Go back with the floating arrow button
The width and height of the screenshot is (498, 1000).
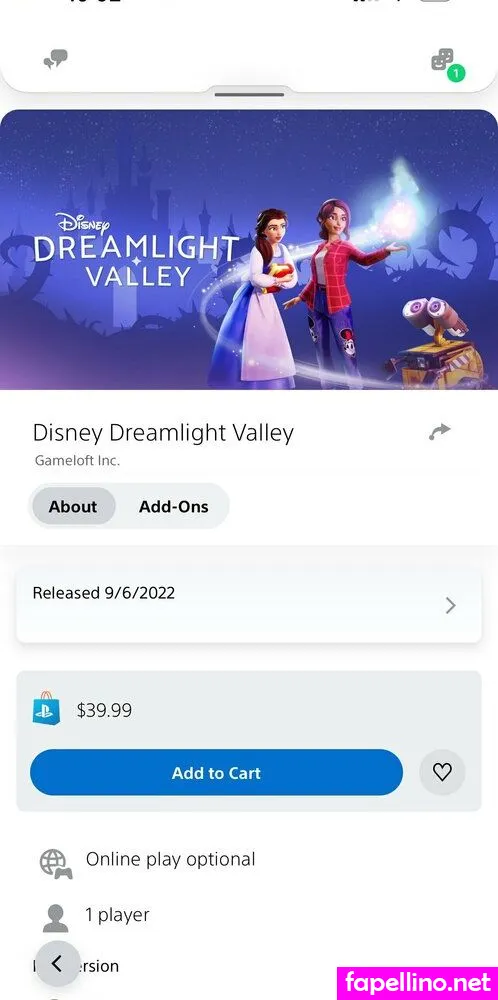[57, 964]
